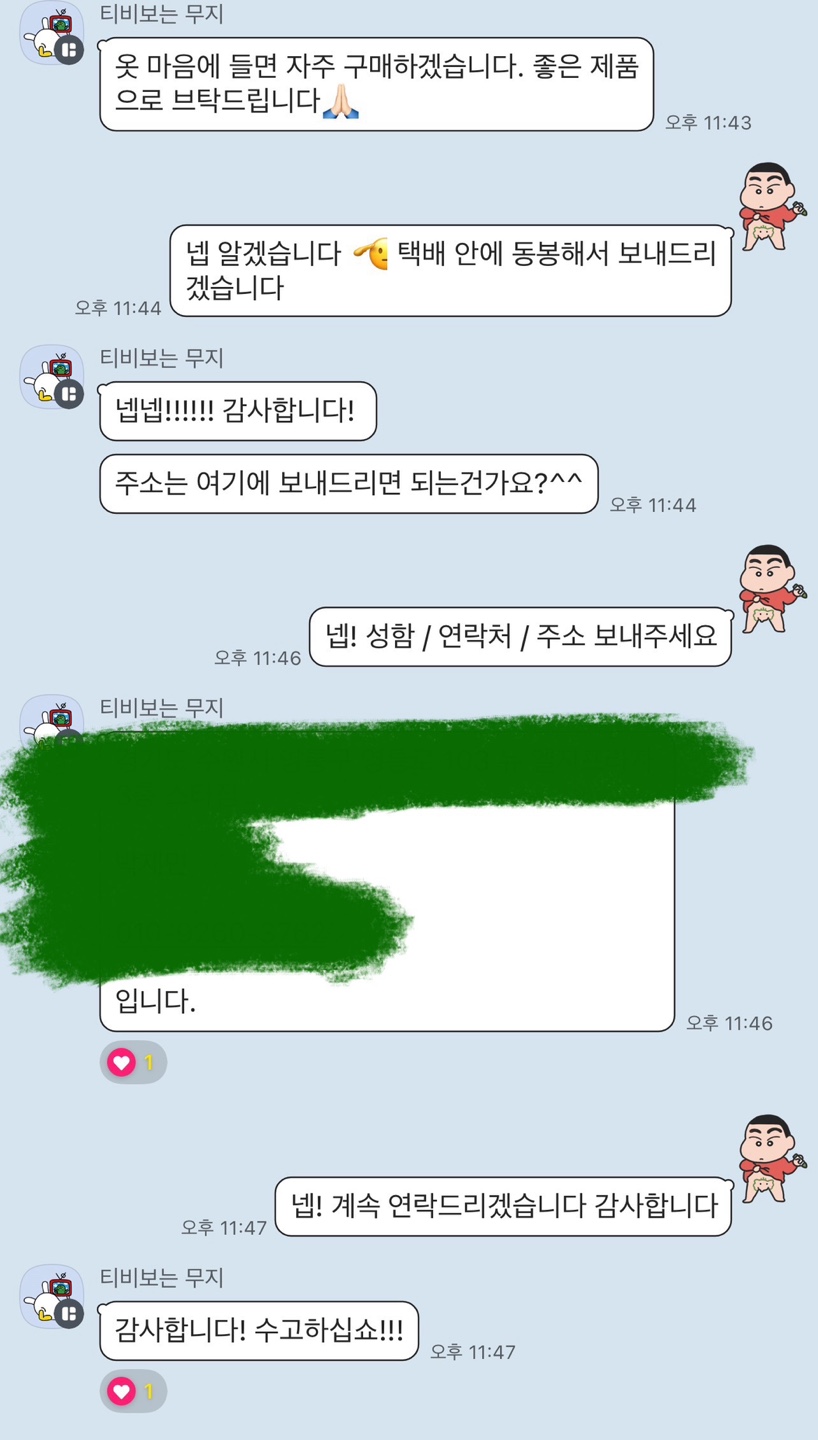This screenshot has height=1440, width=818.
Task: Open 티비보는 무지's profile beside the 옷 마음에 들면 message
Action: pos(52,33)
